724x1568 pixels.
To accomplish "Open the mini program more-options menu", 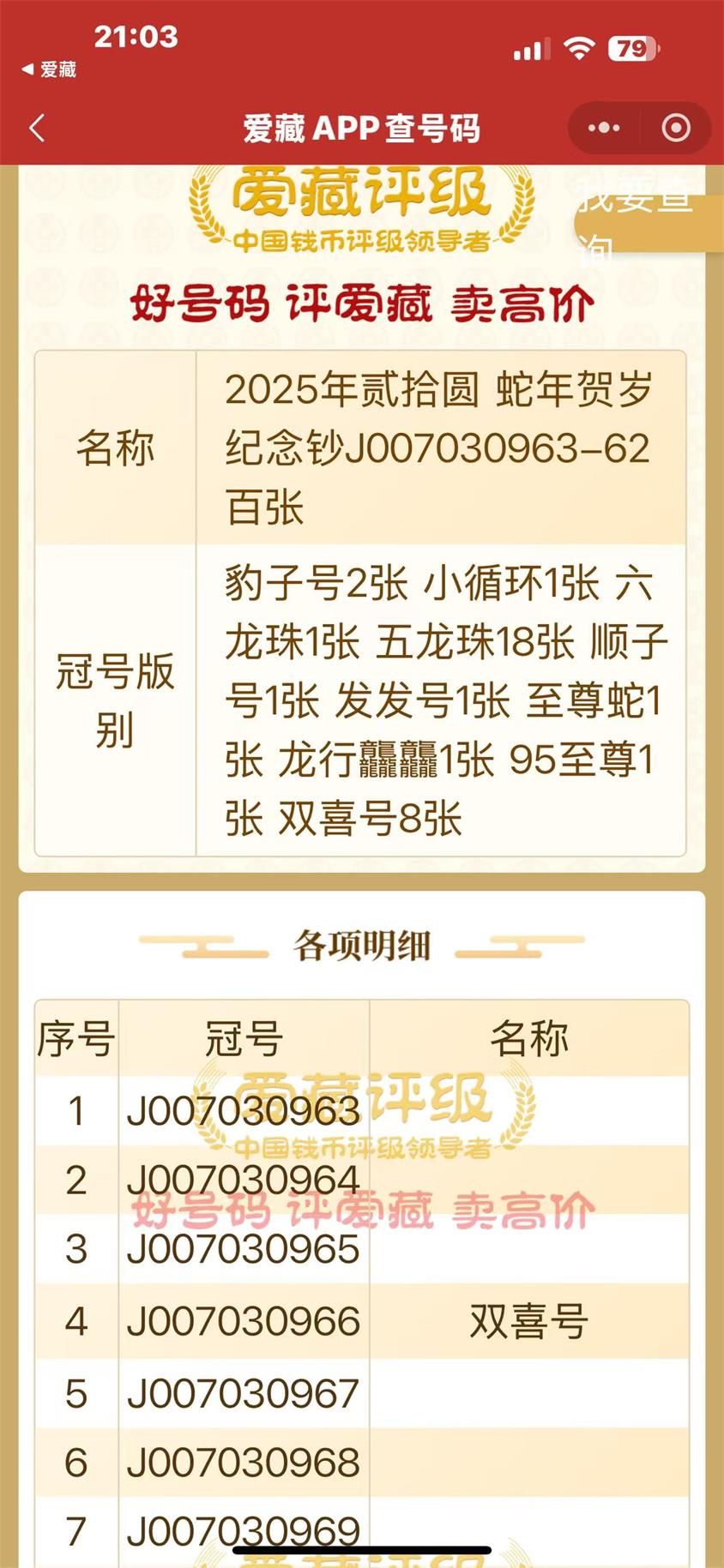I will [x=604, y=129].
